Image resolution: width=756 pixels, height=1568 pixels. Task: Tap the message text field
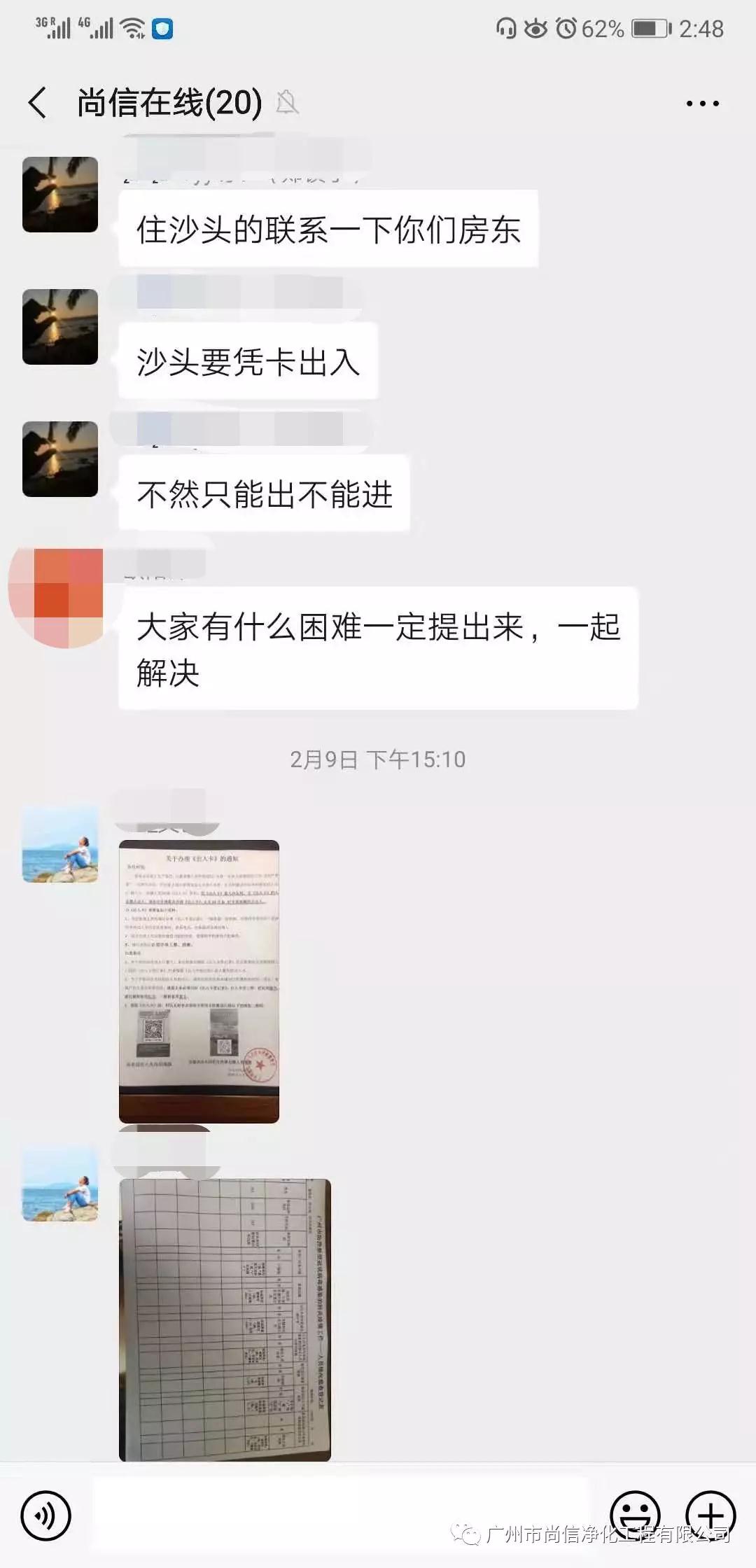[x=340, y=1515]
